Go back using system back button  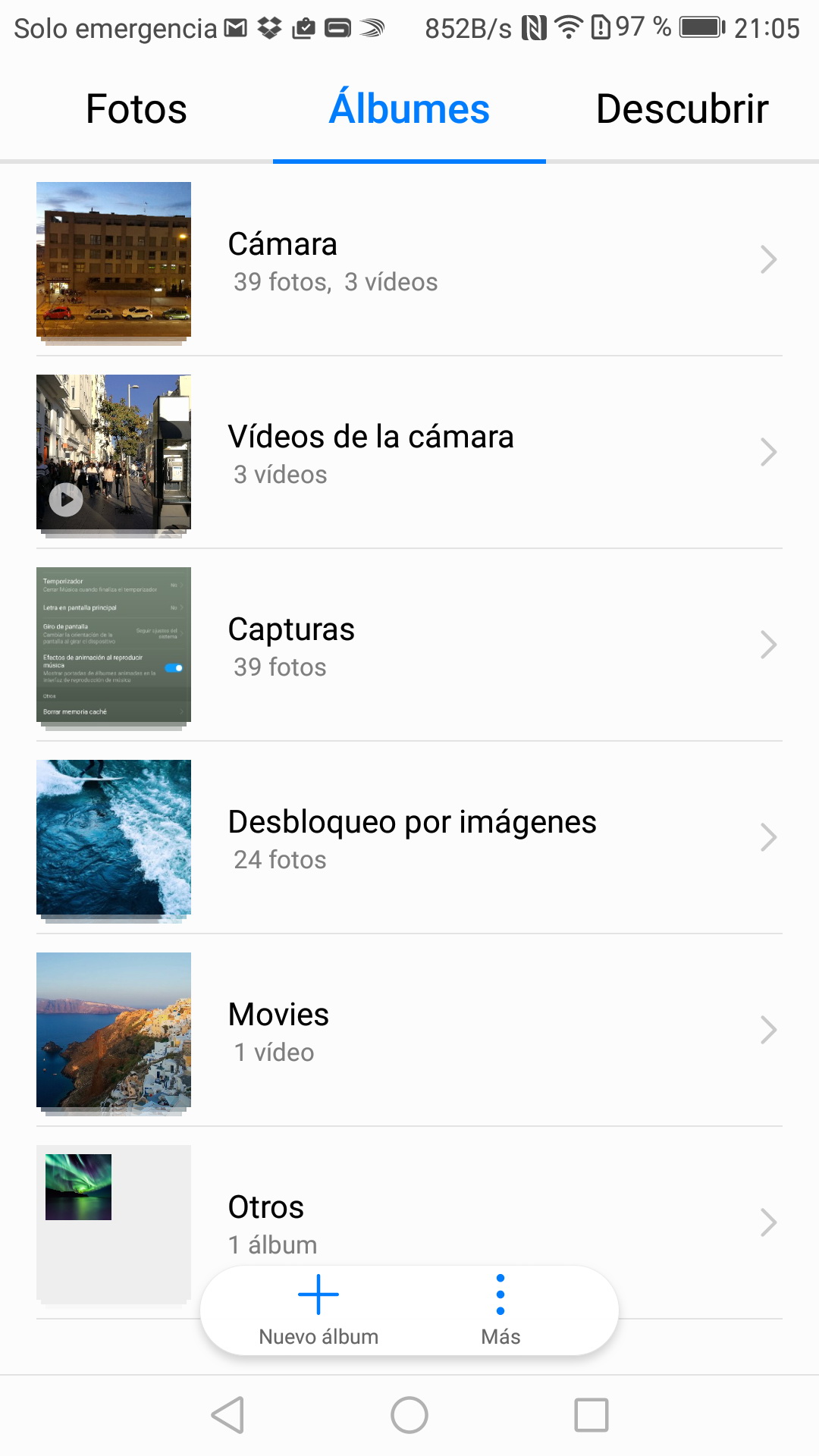(x=227, y=1415)
